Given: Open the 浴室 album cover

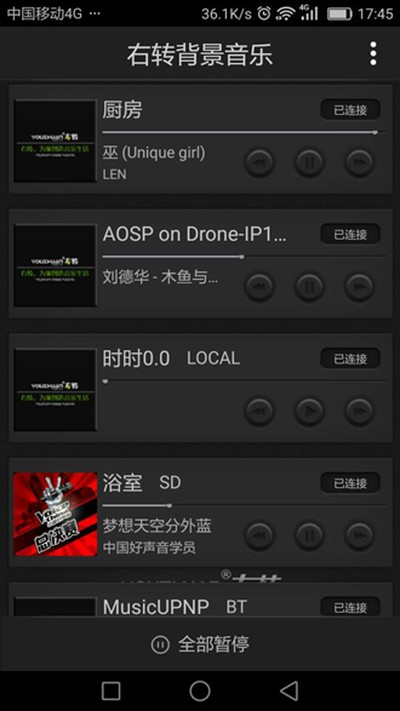Looking at the screenshot, I should (55, 514).
